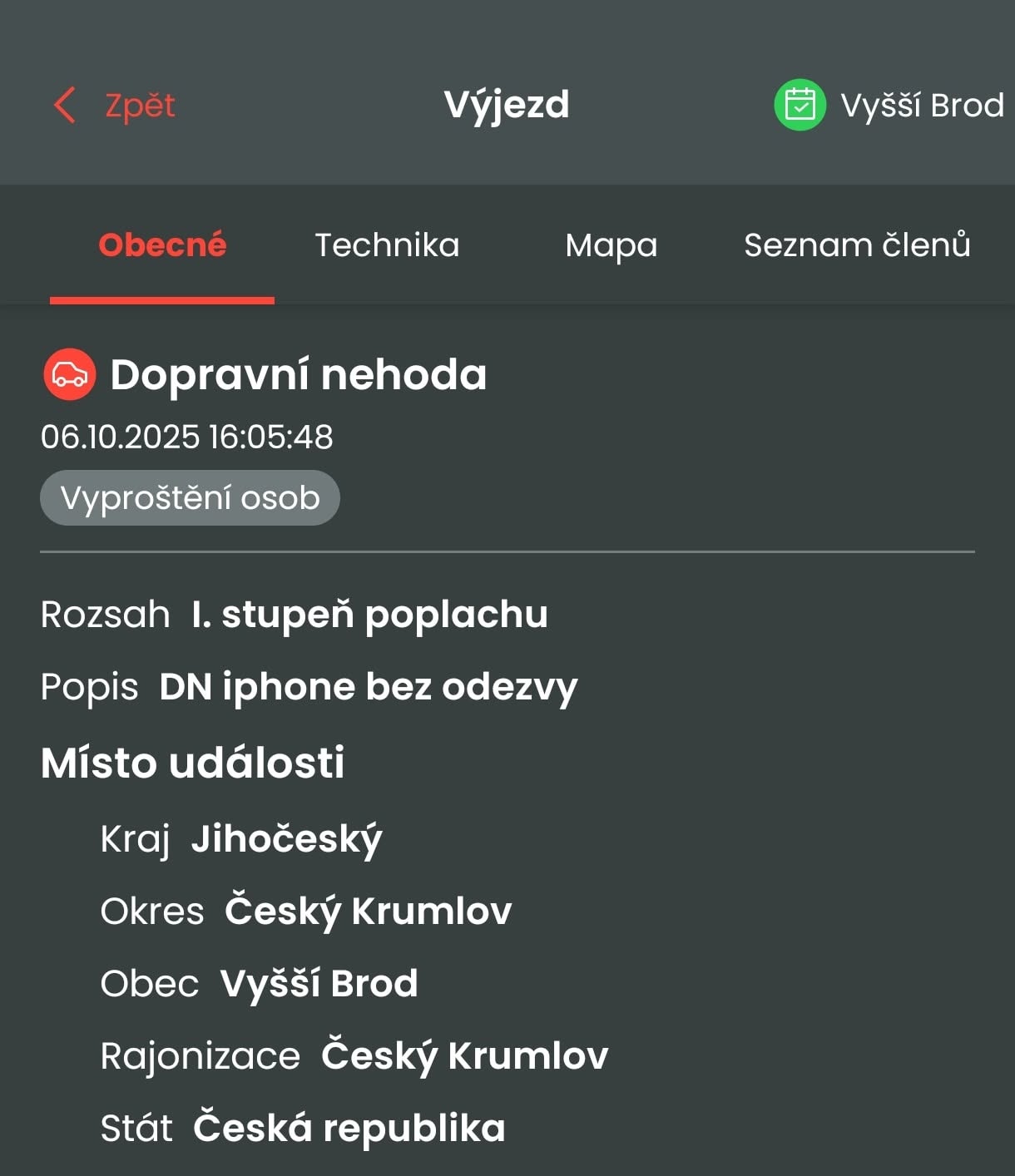Select the Kraj value Jihočeský

point(286,838)
